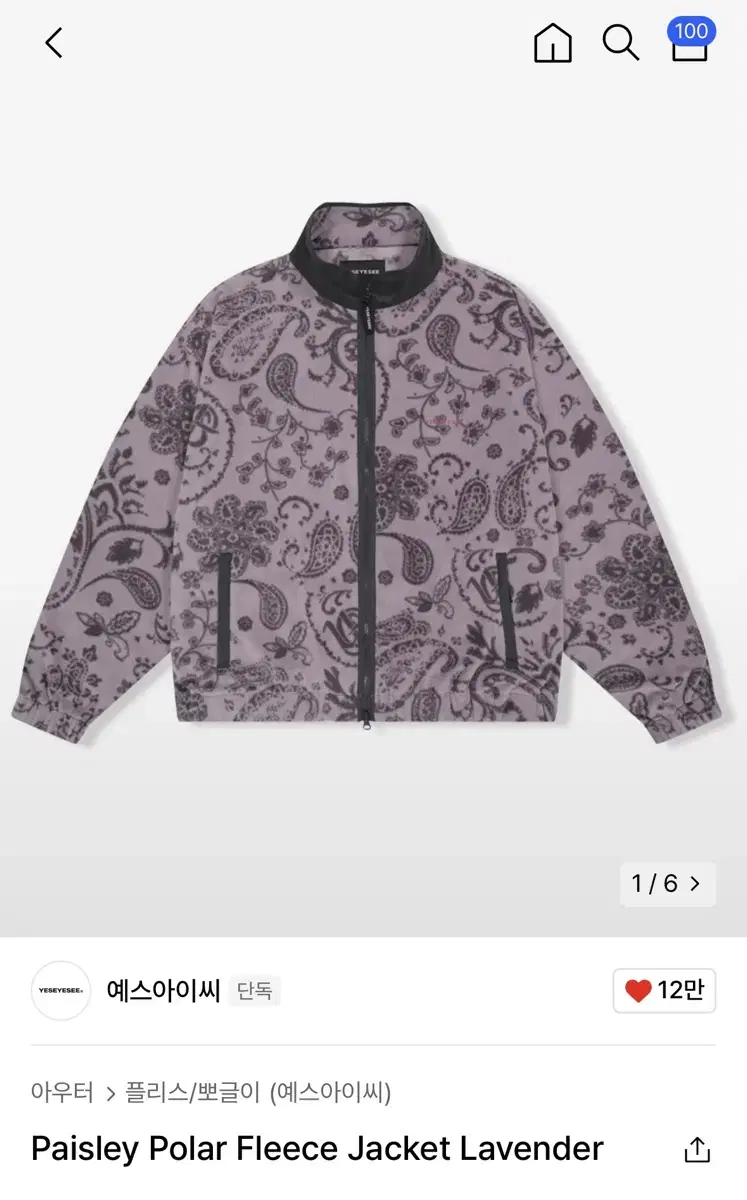Open the 플리스/뽀글이 (예스아이씨) category
Screen dimensions: 747x1200
click(258, 1092)
